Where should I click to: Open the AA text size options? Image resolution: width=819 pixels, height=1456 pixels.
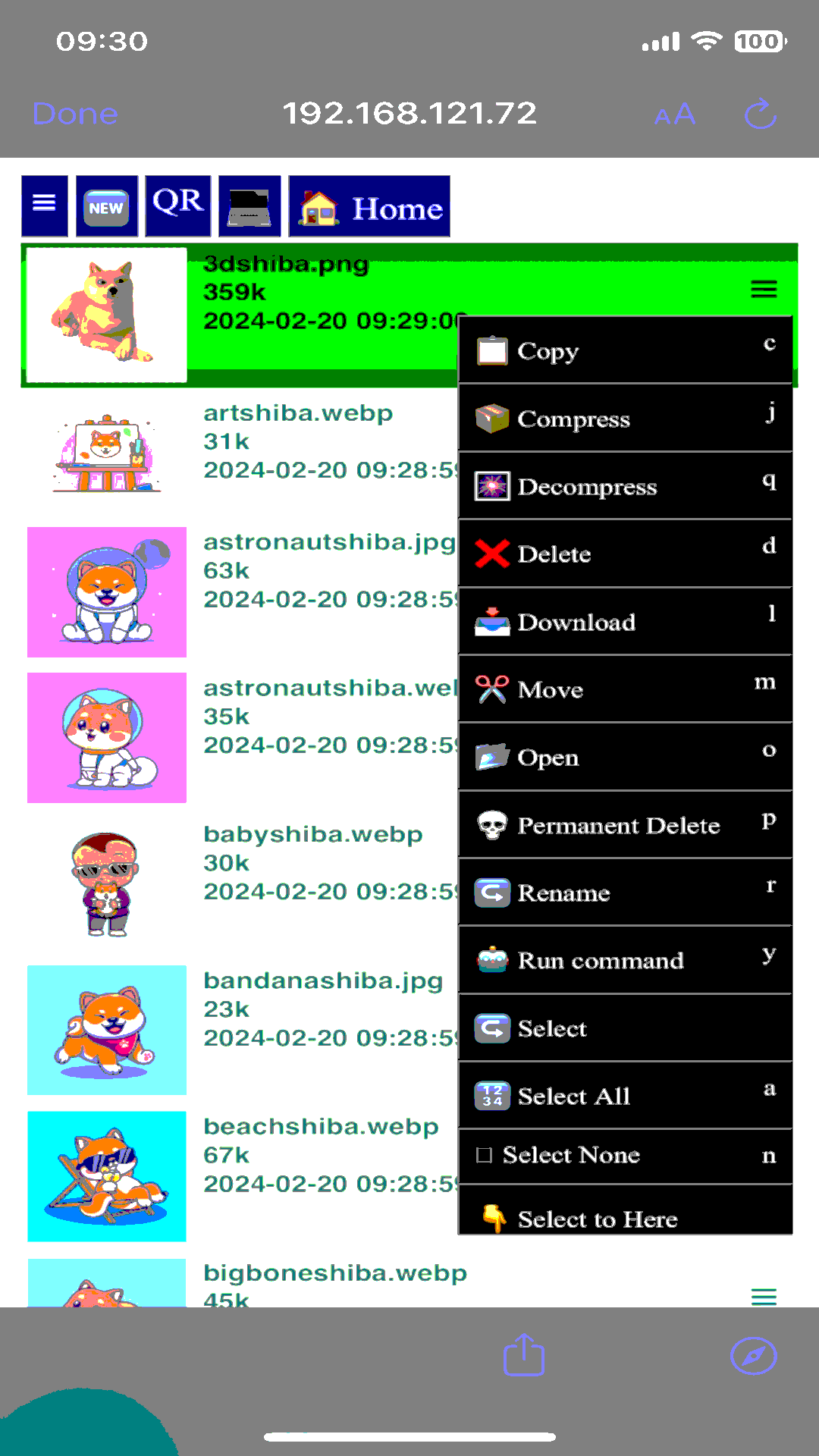pos(674,115)
